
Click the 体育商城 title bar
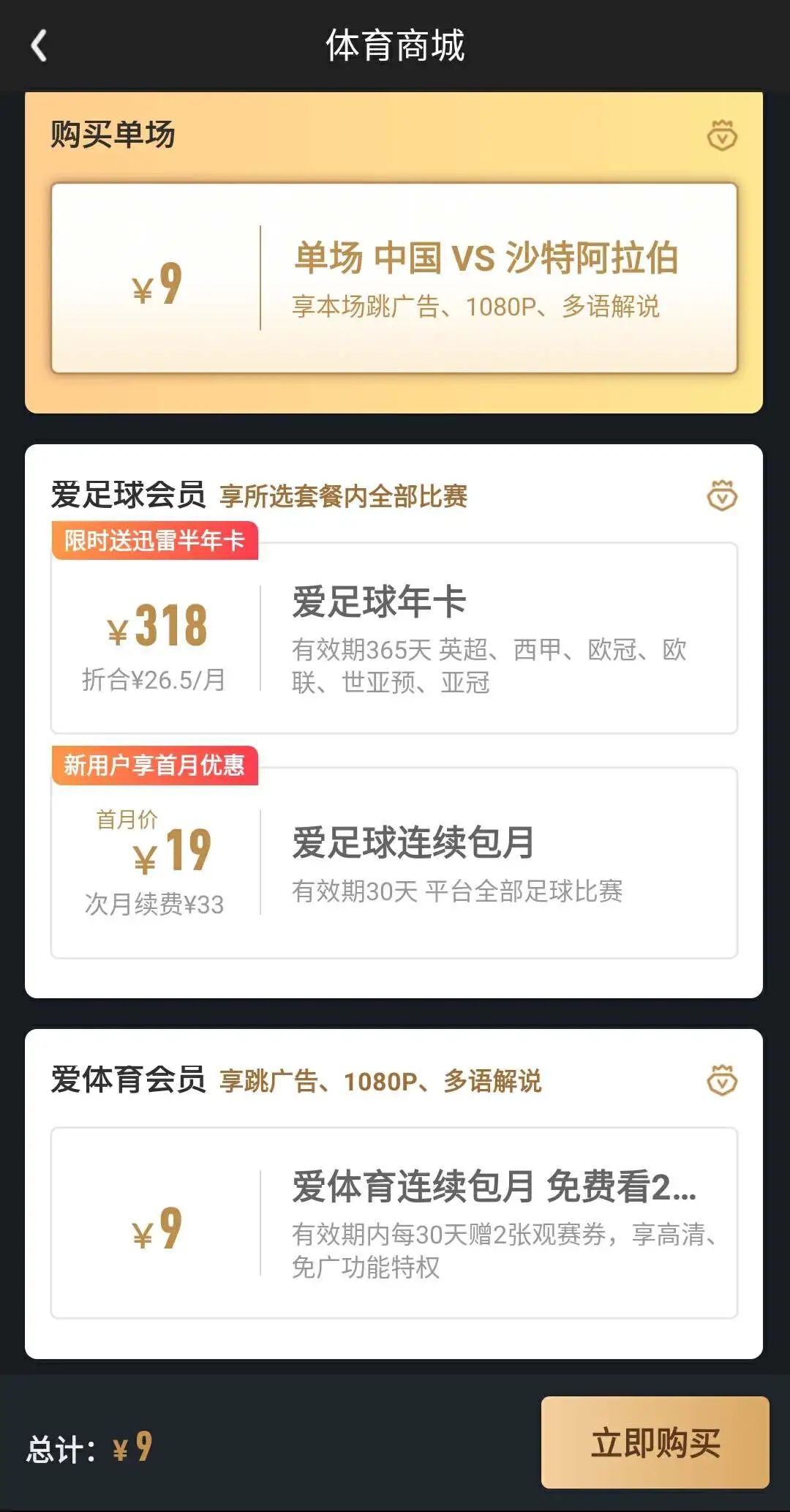[395, 45]
